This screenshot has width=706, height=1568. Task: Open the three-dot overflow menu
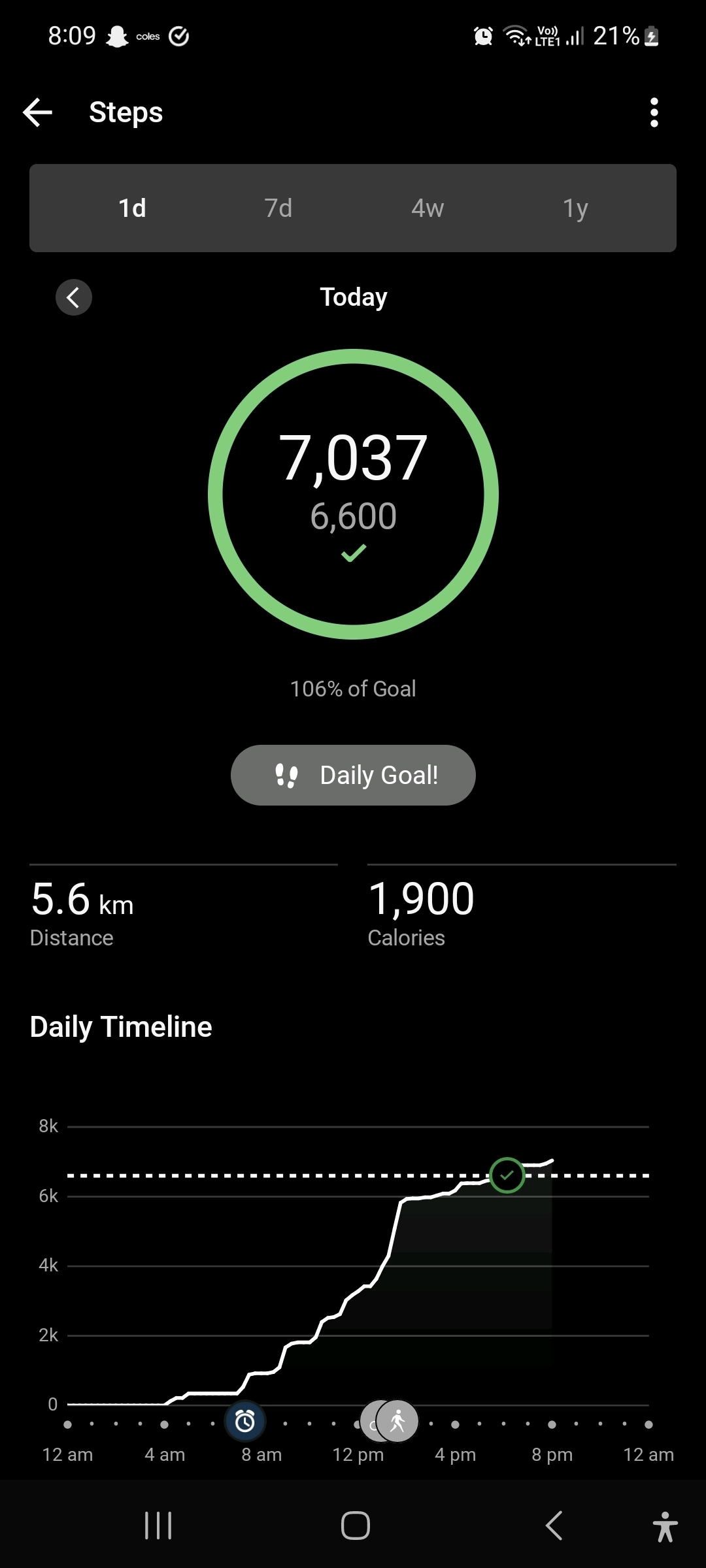point(654,112)
